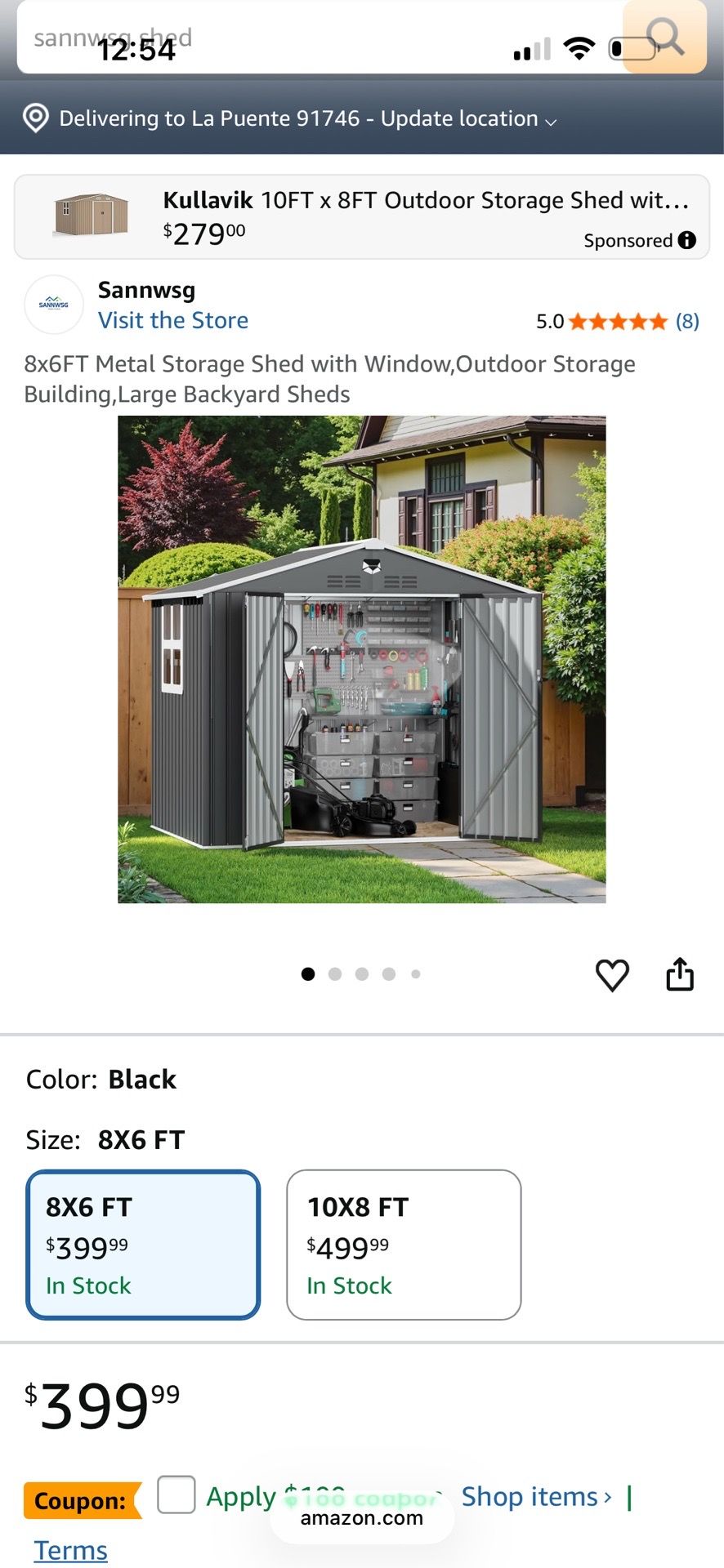Open the sponsored Kullavik 10FT x 8FT shed
The height and width of the screenshot is (1568, 724).
362,217
